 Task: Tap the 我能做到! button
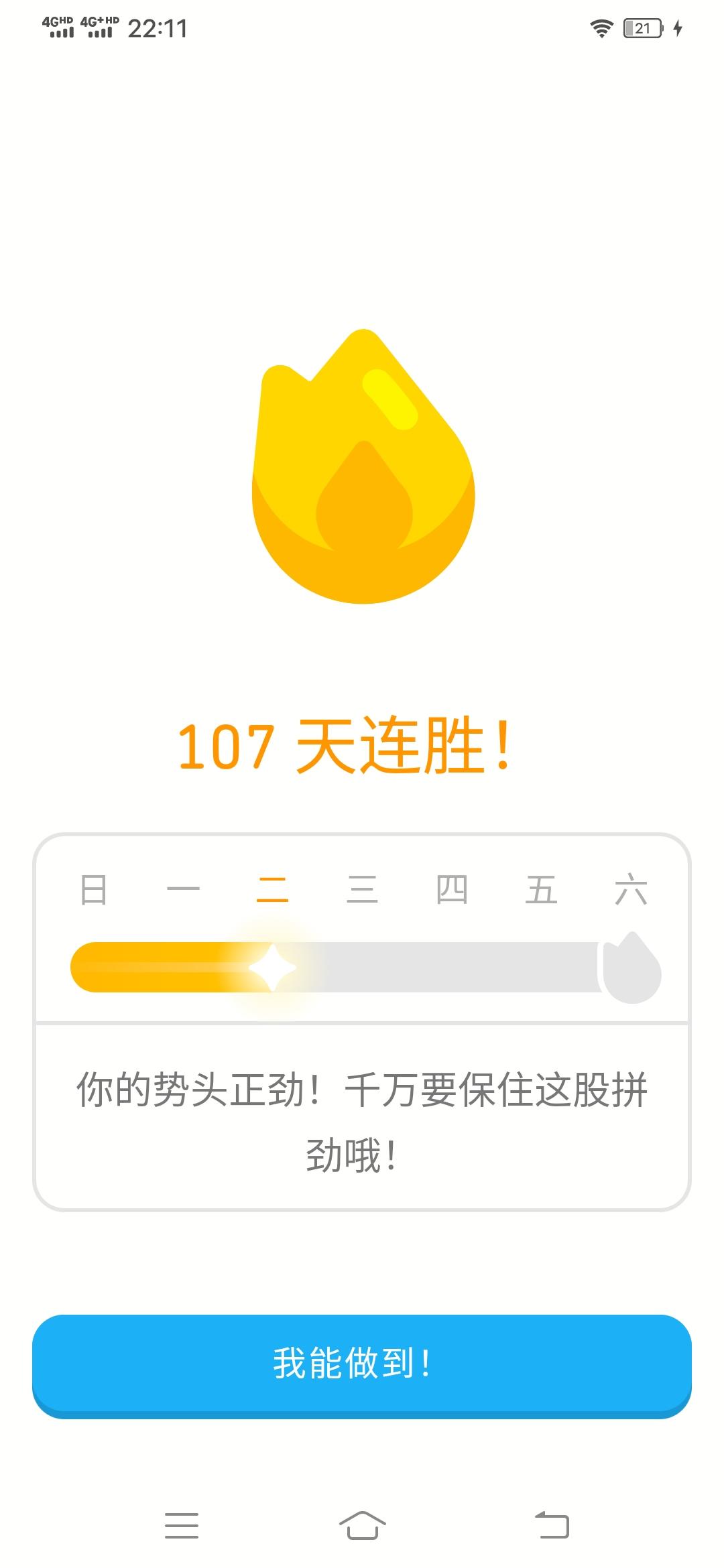pos(362,1366)
